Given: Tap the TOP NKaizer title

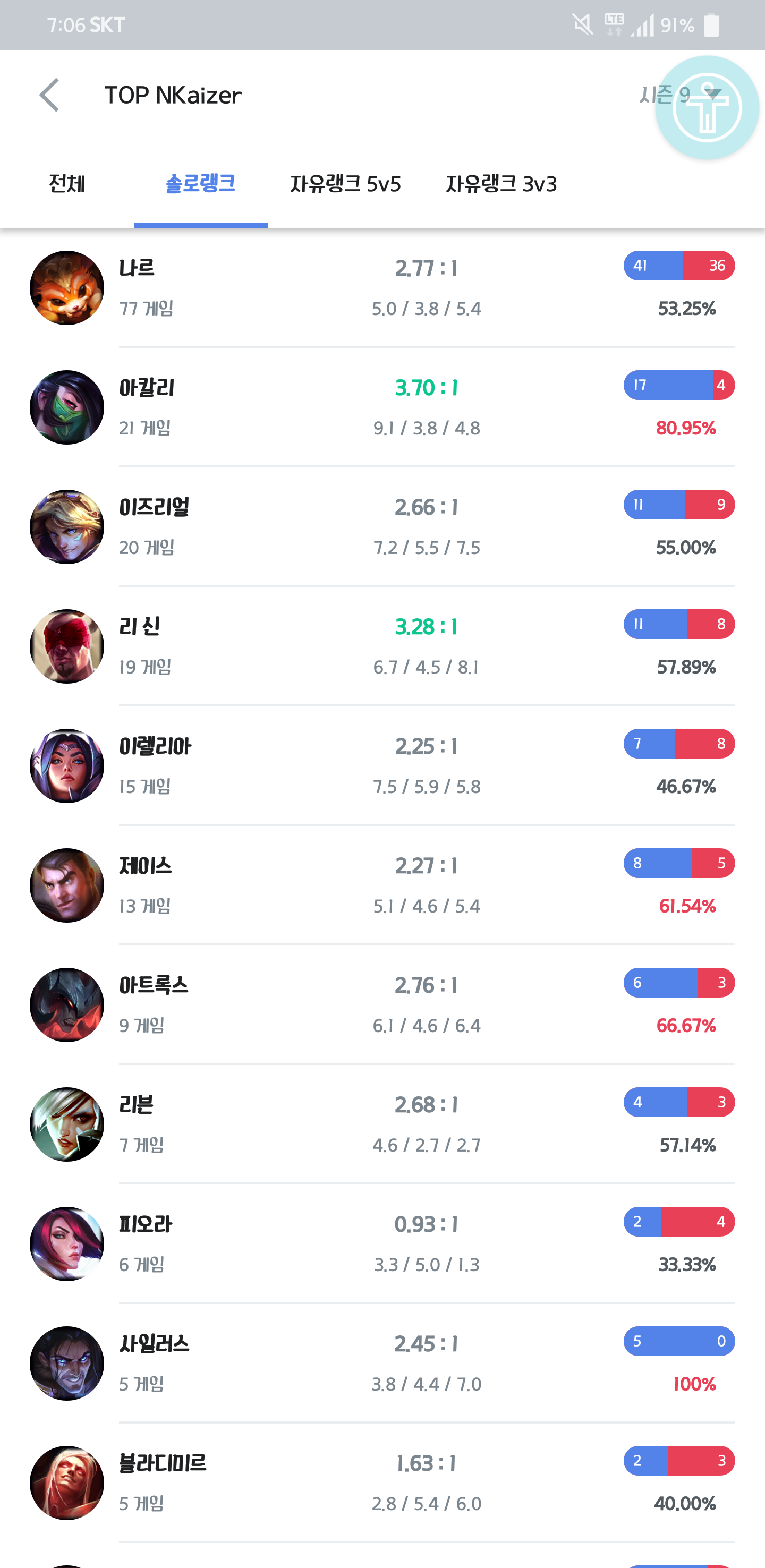Looking at the screenshot, I should pos(172,95).
